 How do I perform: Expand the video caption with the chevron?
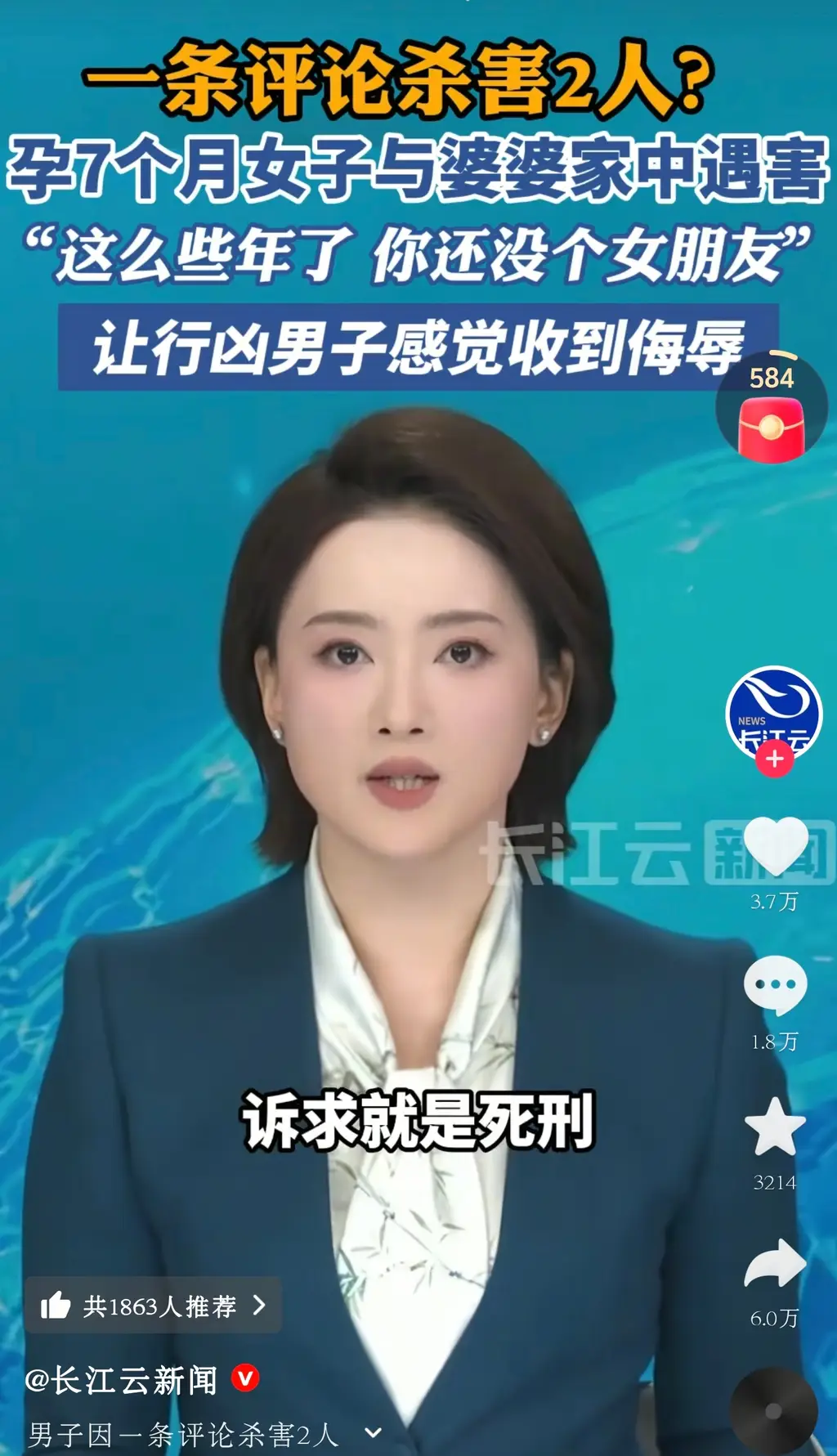pyautogui.click(x=373, y=1432)
